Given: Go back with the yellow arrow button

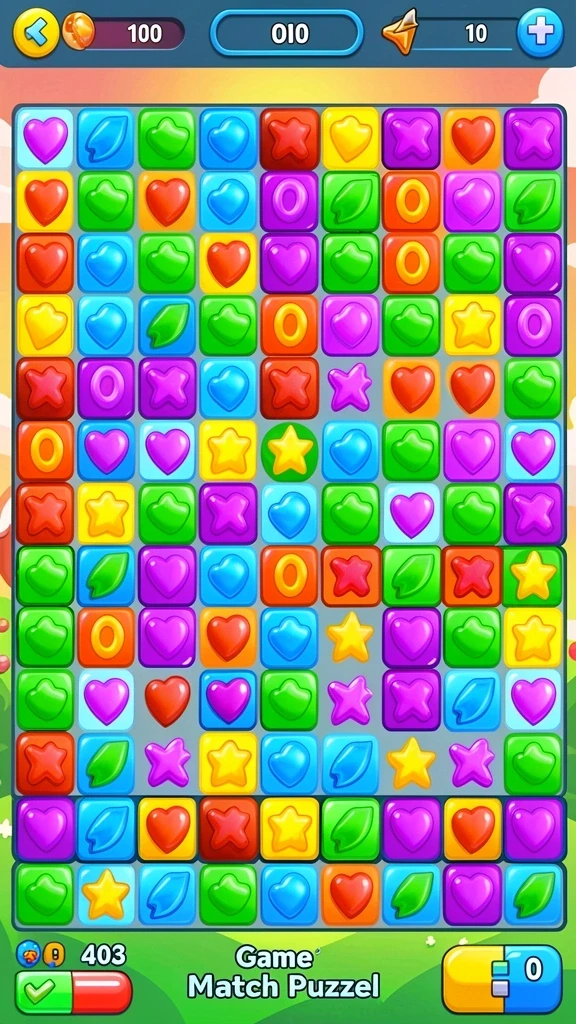Looking at the screenshot, I should coord(36,32).
